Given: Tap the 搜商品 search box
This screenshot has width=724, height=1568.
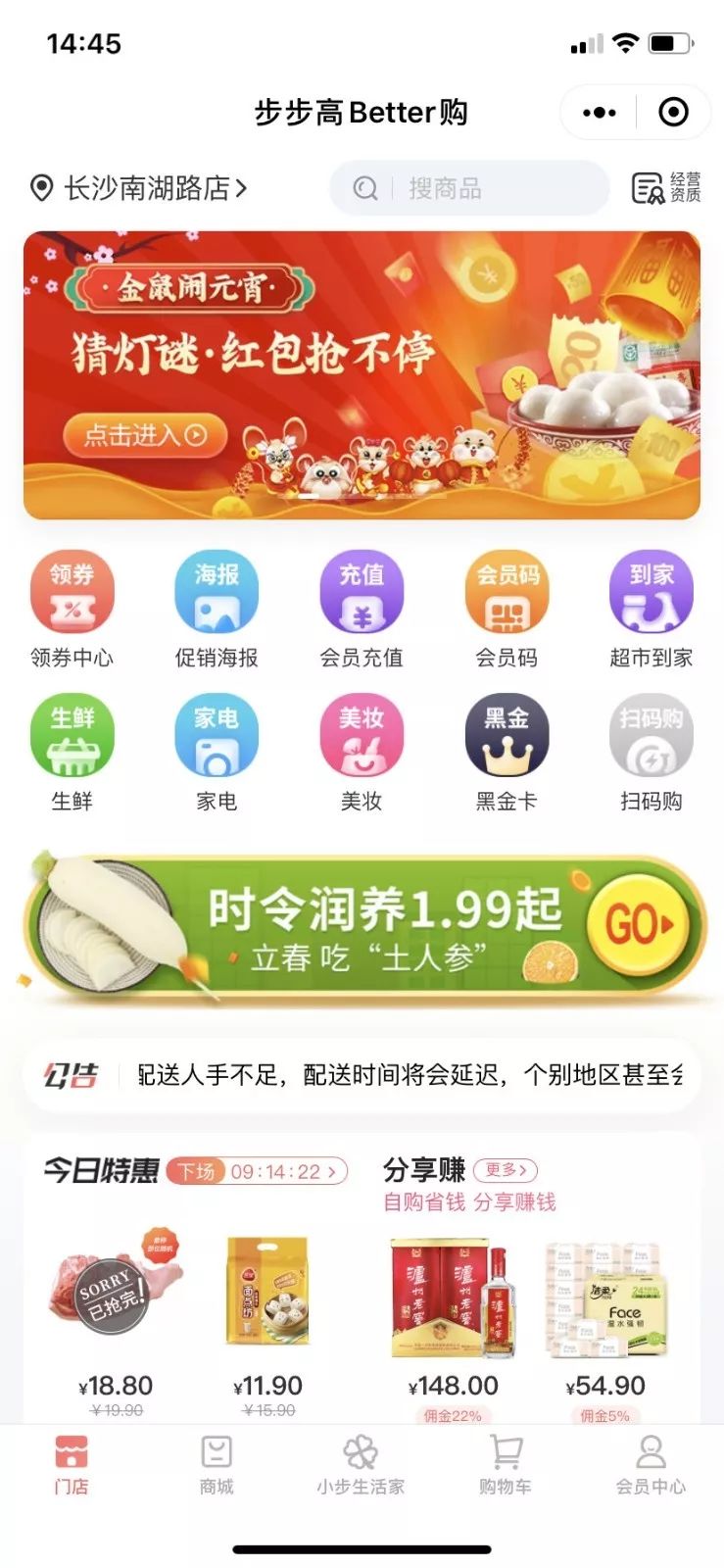Looking at the screenshot, I should pos(468,188).
